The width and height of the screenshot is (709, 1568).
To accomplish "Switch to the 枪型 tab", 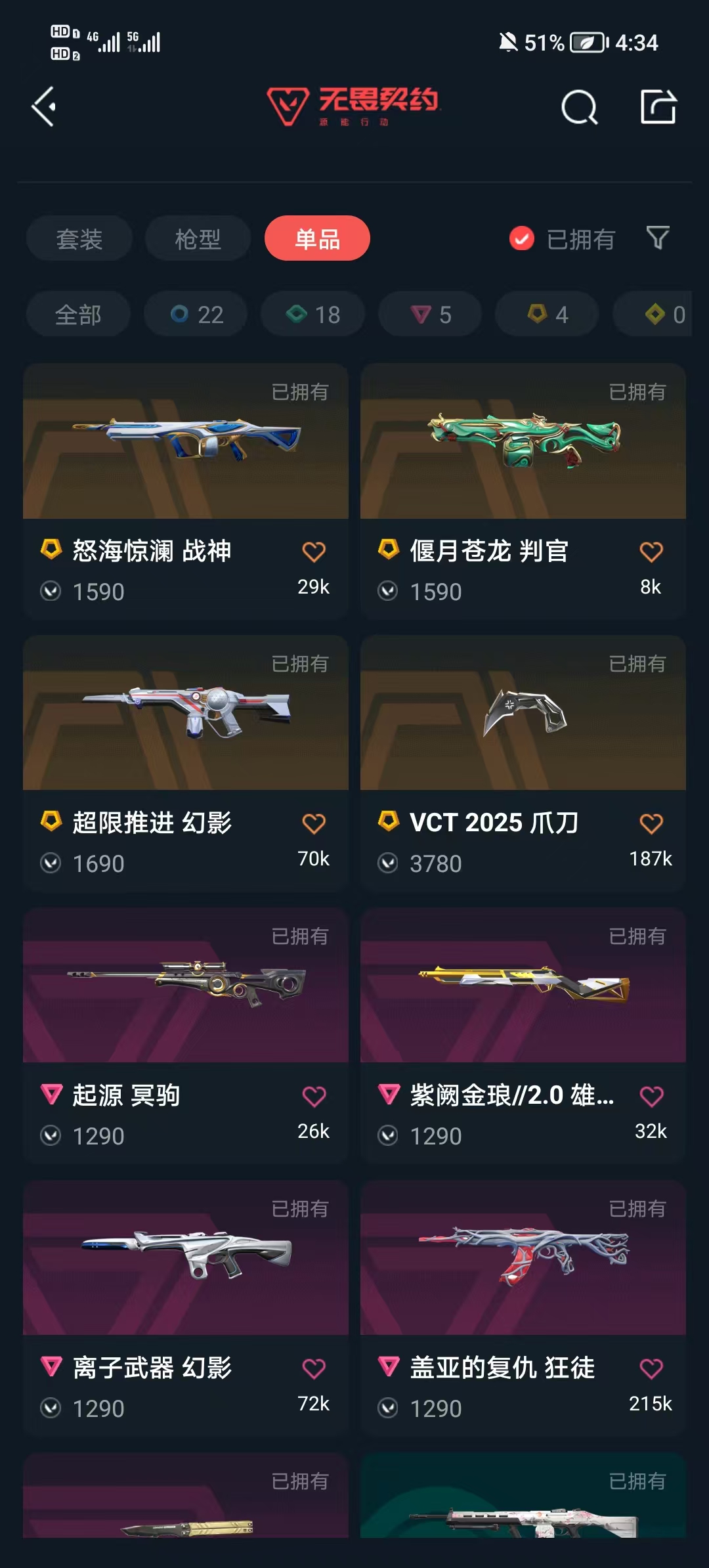I will [198, 238].
